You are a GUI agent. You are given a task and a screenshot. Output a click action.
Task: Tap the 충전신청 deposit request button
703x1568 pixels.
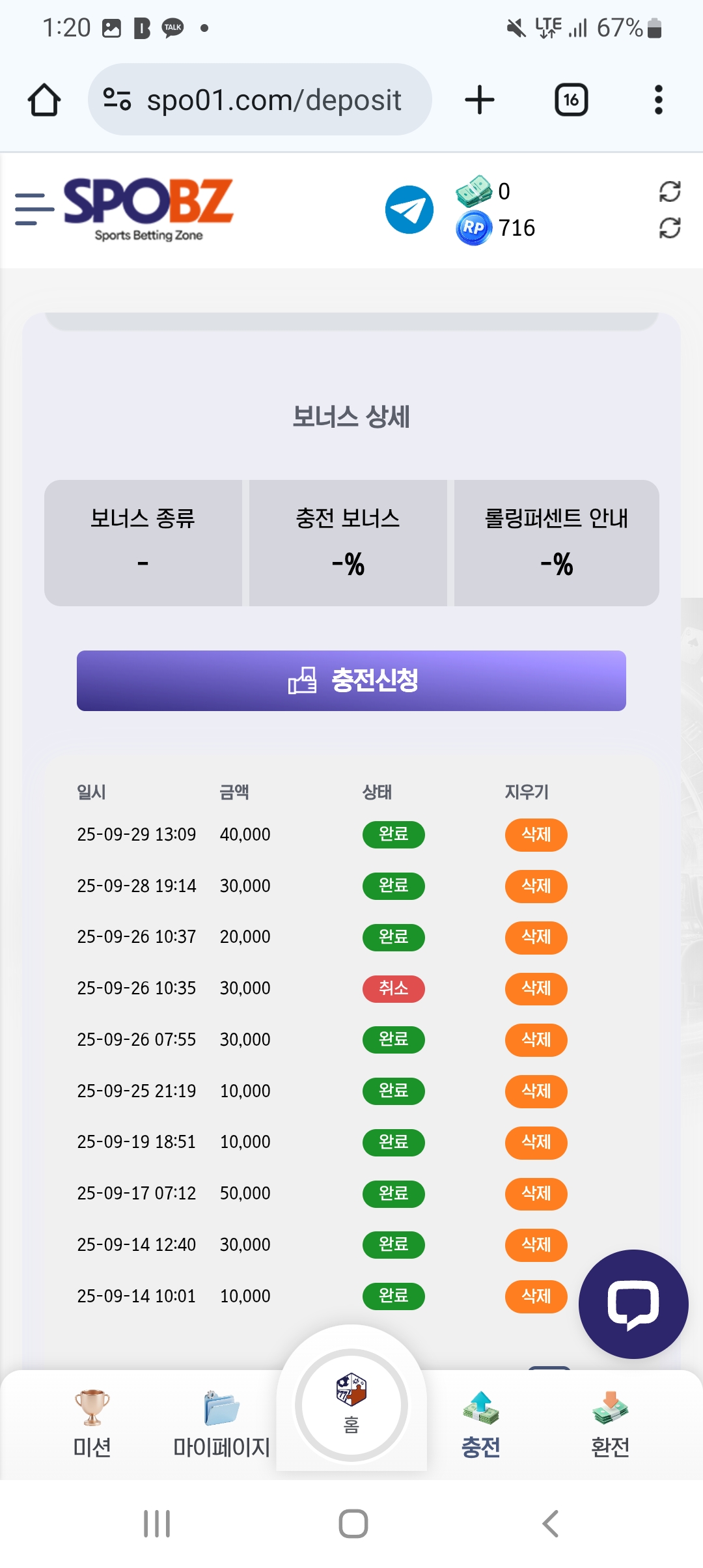click(351, 680)
